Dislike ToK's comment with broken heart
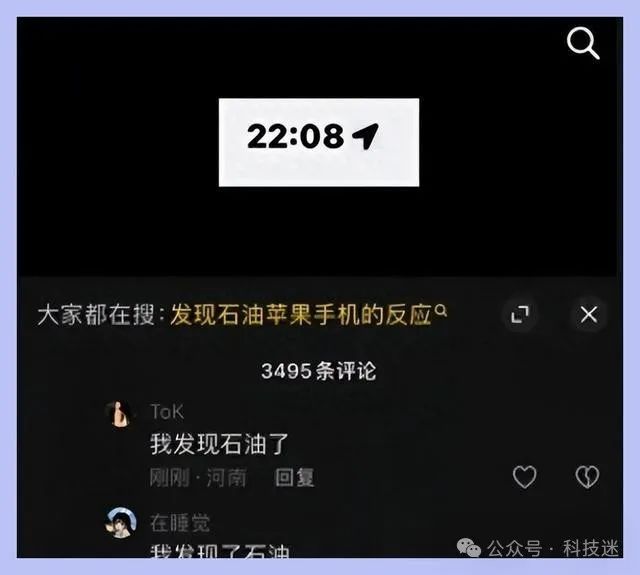This screenshot has width=640, height=575. pos(588,478)
